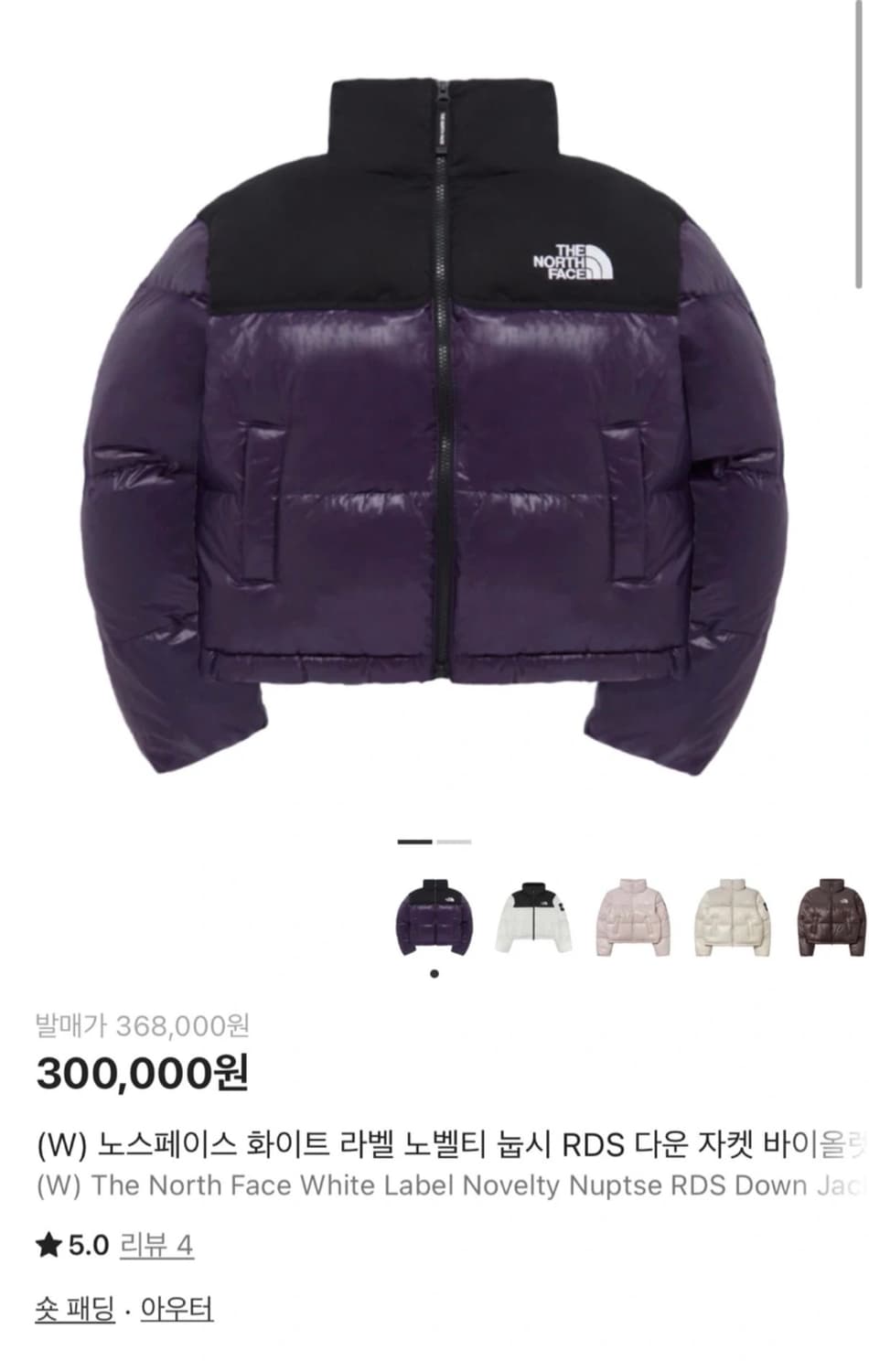Click the dot below the purple thumbnail
Screen dimensions: 869x1372
pyautogui.click(x=436, y=975)
